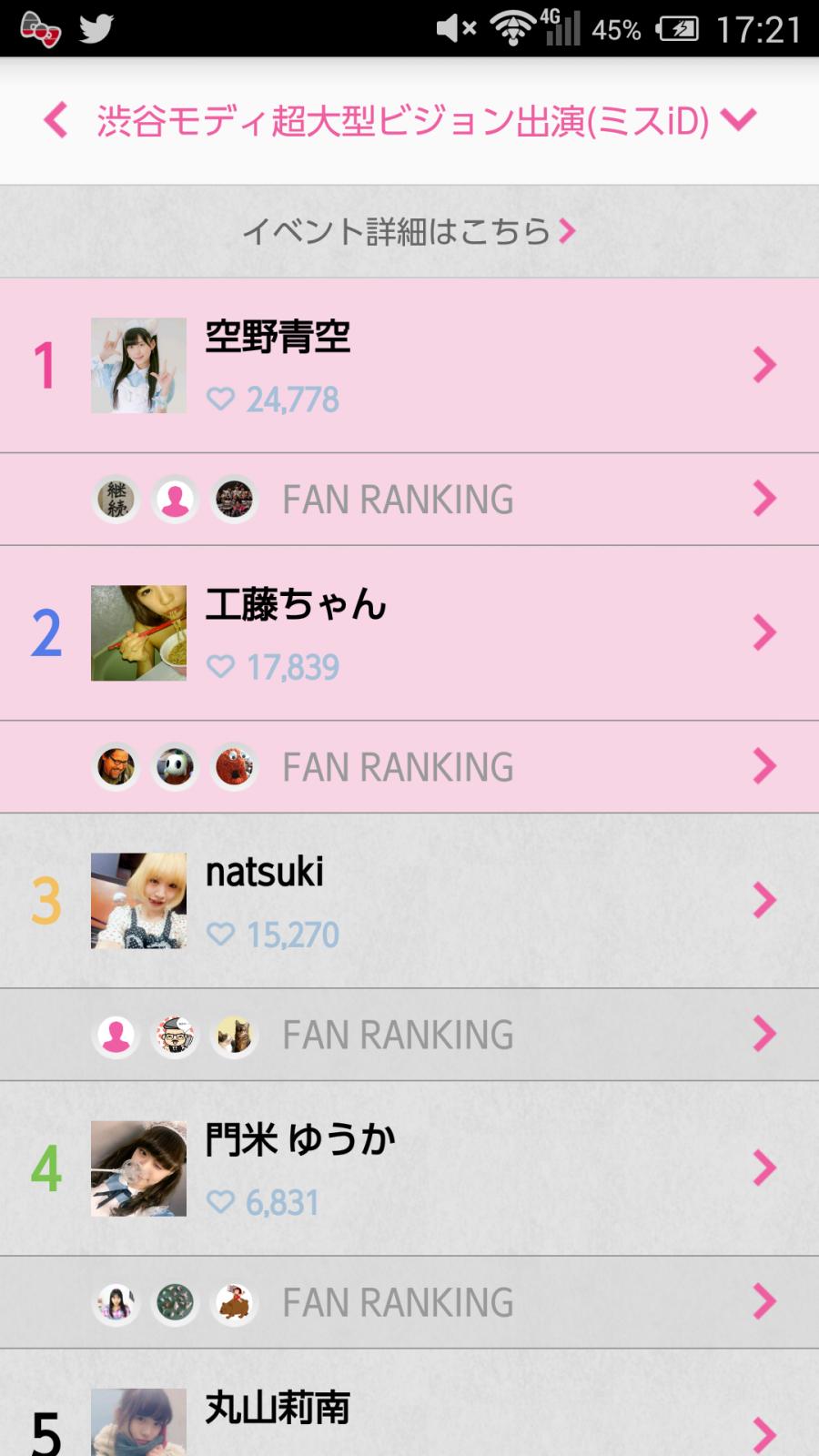Open the イベント詳細はこちら event details link
The height and width of the screenshot is (1456, 819).
click(x=409, y=231)
